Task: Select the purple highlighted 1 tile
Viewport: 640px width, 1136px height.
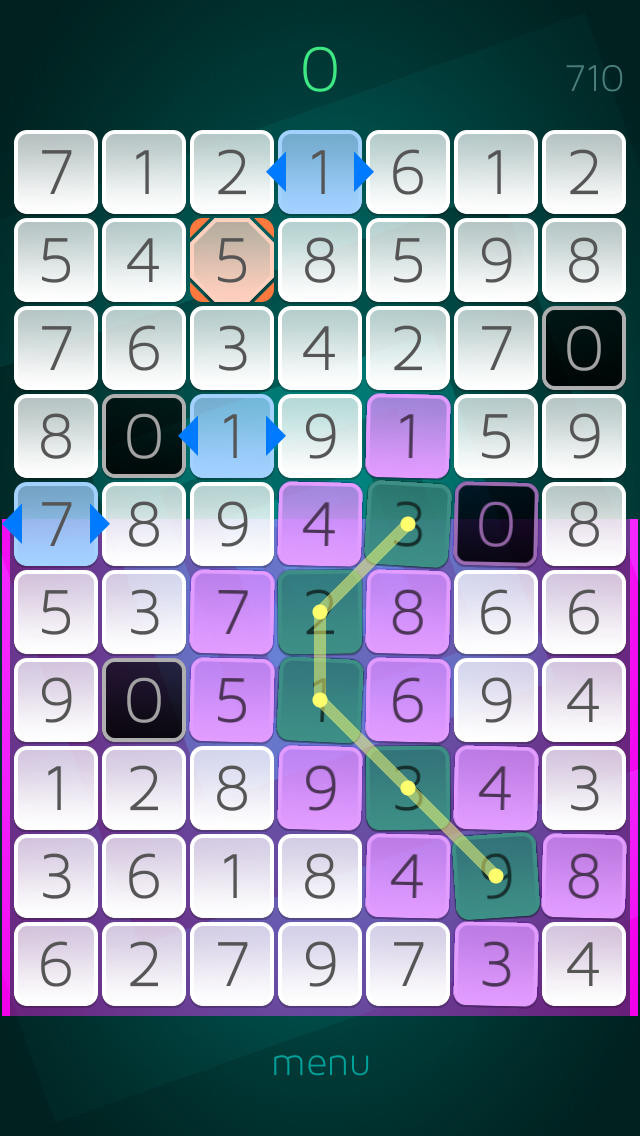Action: coord(408,436)
